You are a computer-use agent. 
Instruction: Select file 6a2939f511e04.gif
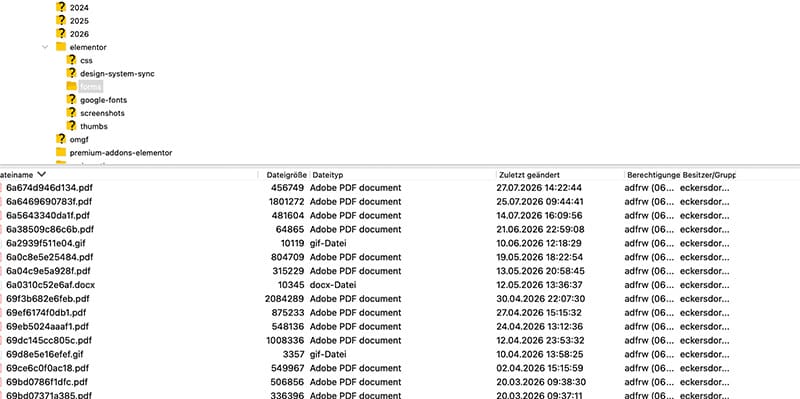click(45, 243)
